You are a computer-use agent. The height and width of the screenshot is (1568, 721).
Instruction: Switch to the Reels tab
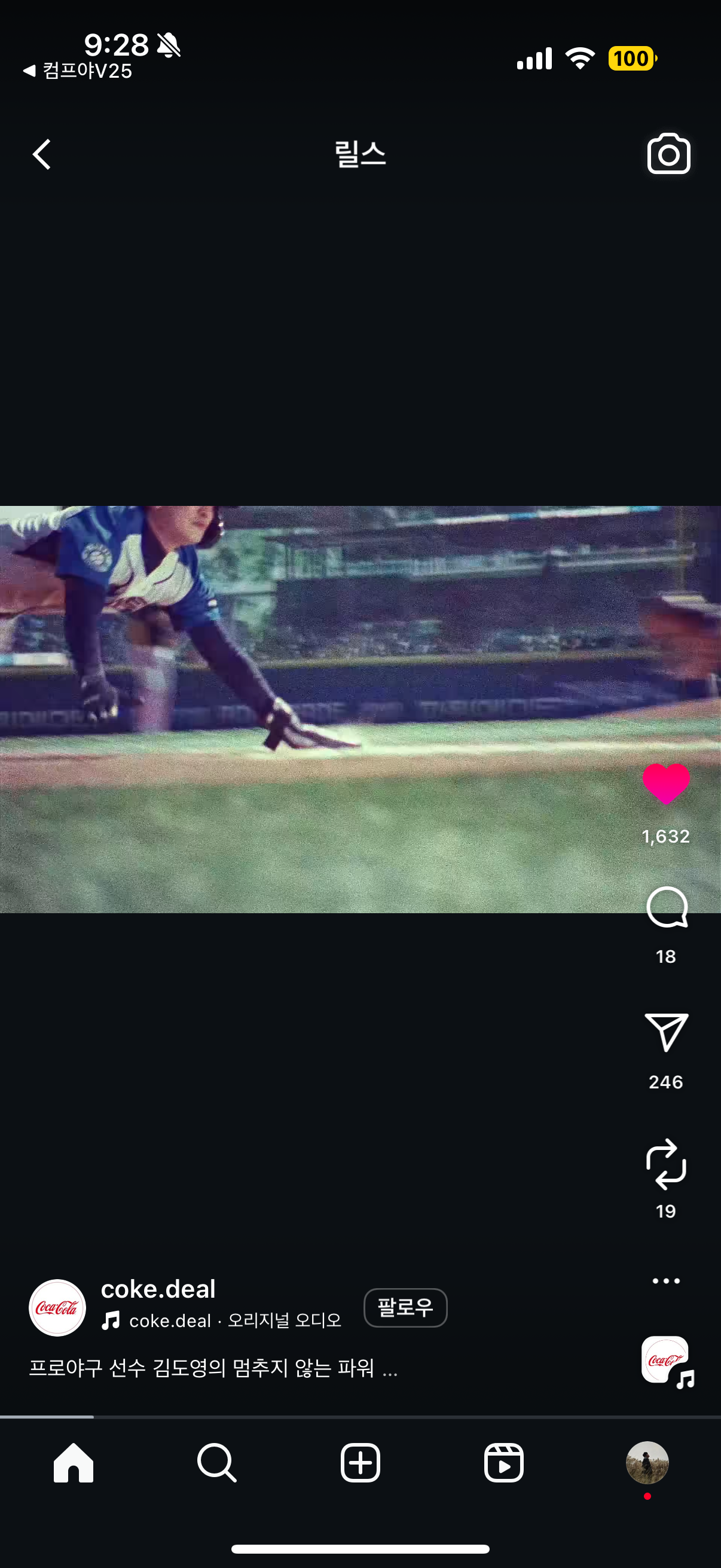click(x=504, y=1462)
